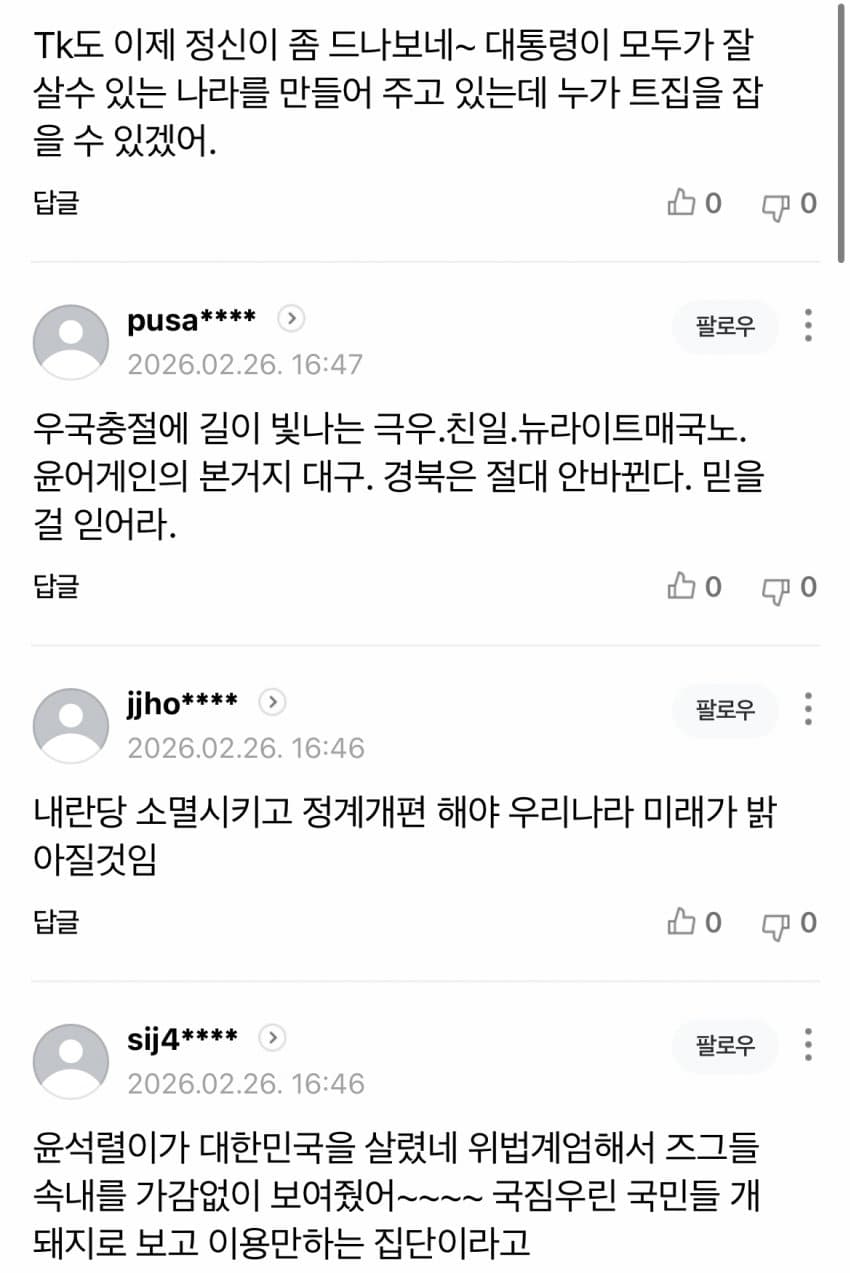Reply to pusa**** comment via 답글
This screenshot has width=850, height=1273.
56,586
